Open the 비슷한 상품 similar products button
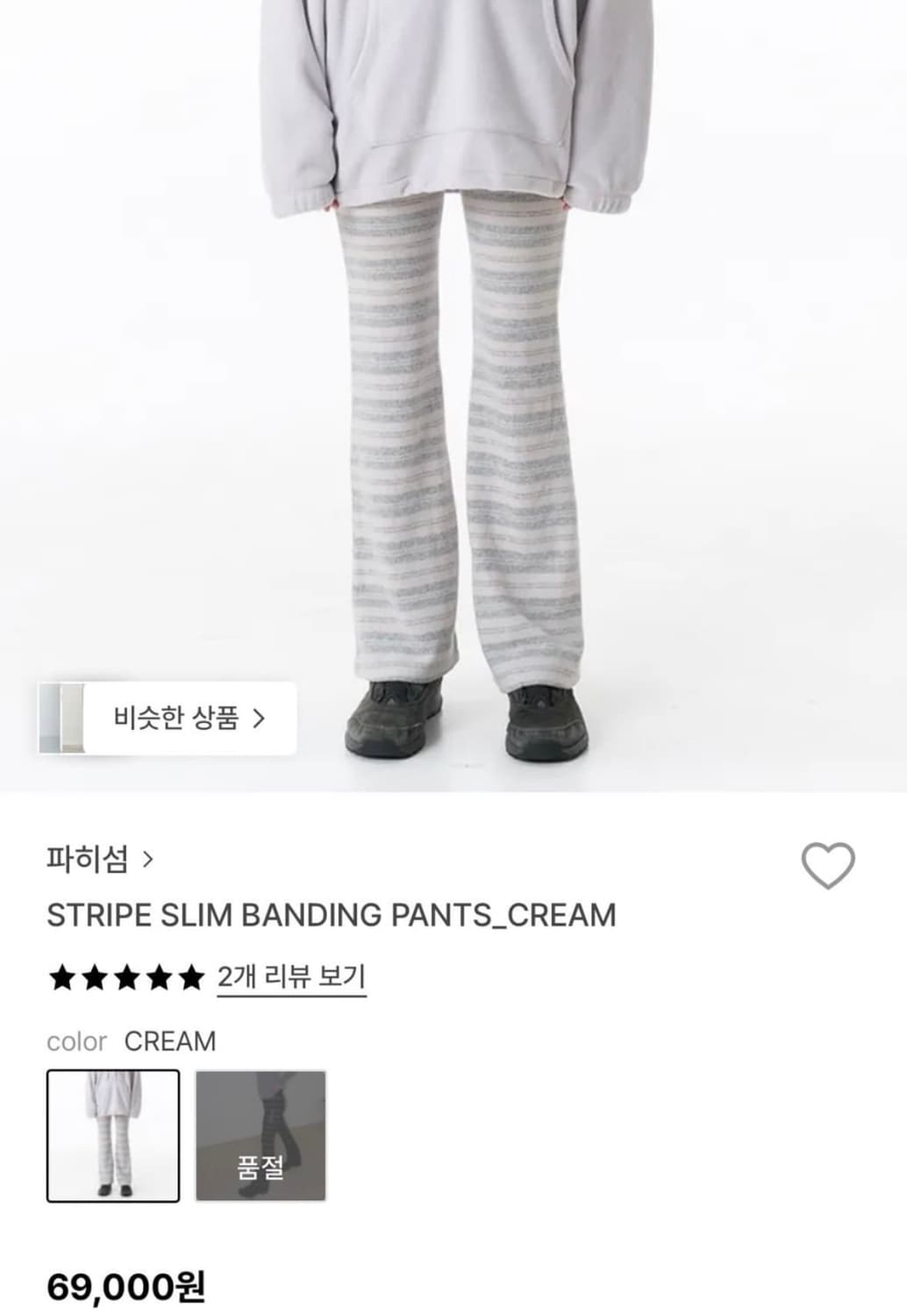 (x=175, y=718)
